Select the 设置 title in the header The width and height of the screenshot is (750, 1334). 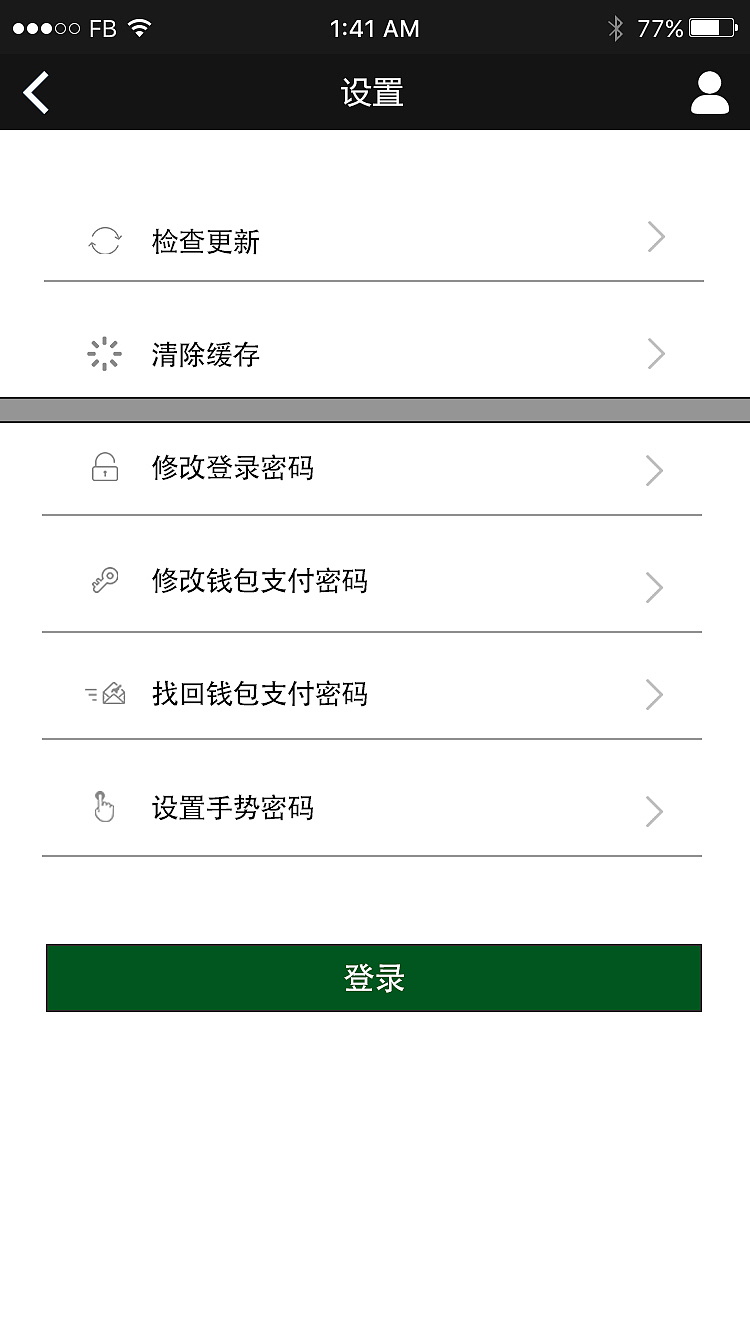click(375, 92)
